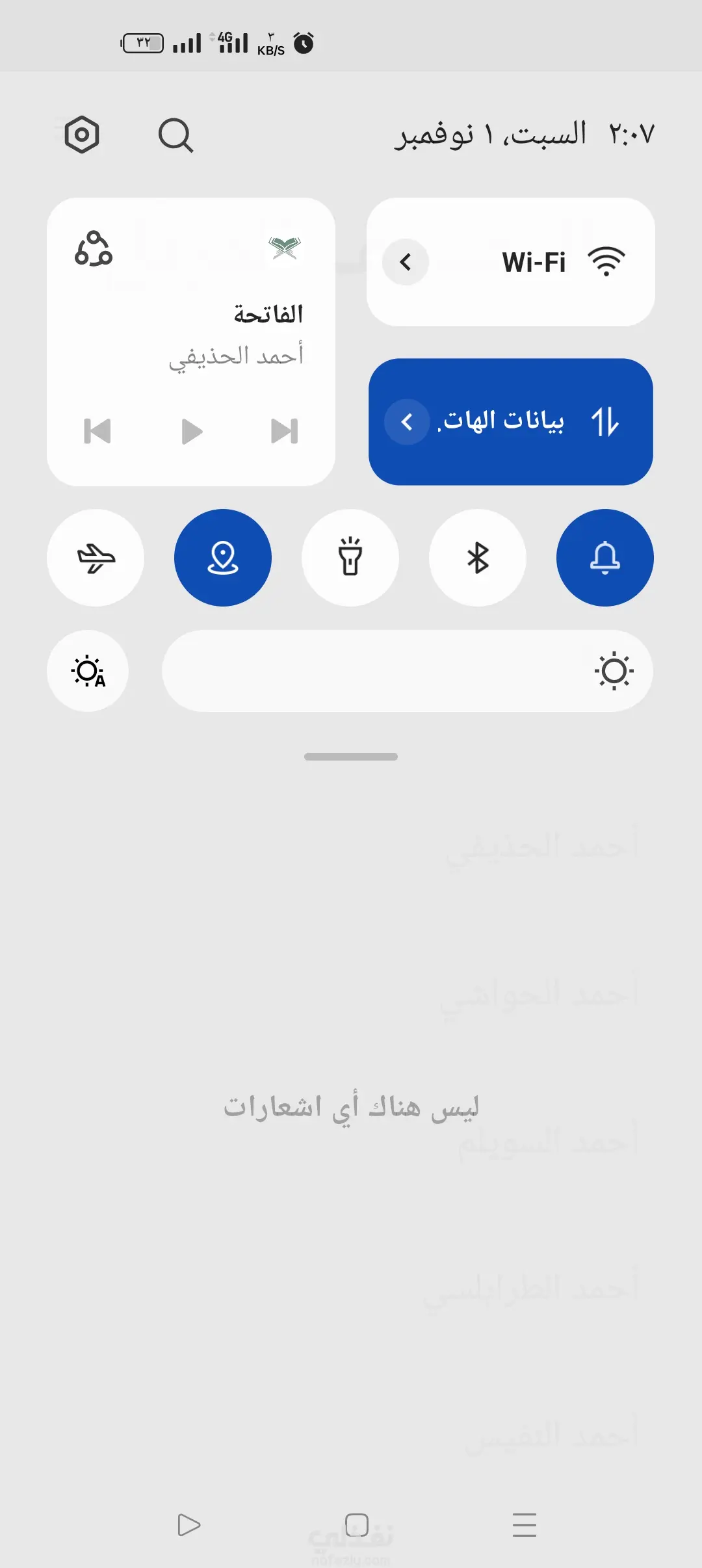Screen dimensions: 702x1568
Task: Turn on the flashlight
Action: (x=350, y=558)
